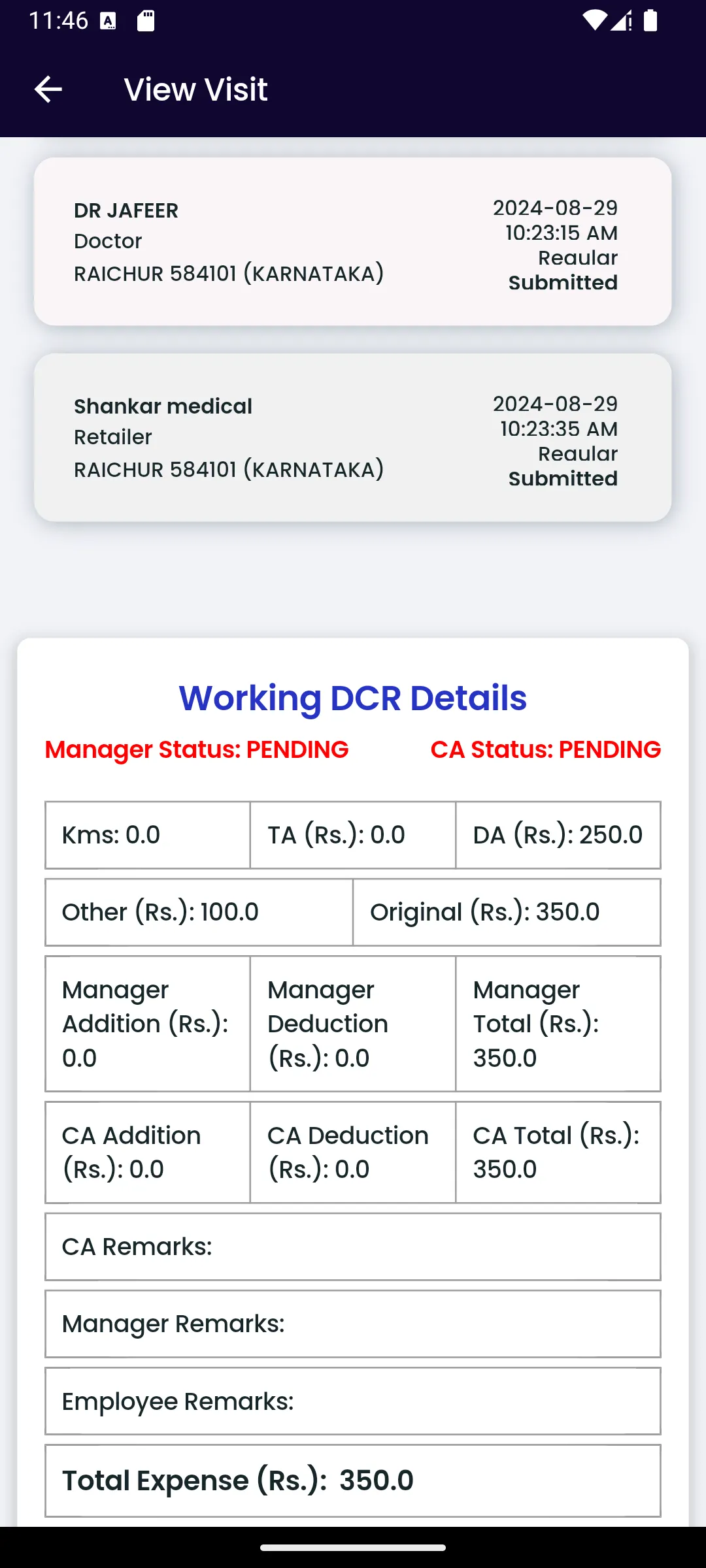Click the clipboard notification icon
The width and height of the screenshot is (706, 1568).
pyautogui.click(x=145, y=20)
